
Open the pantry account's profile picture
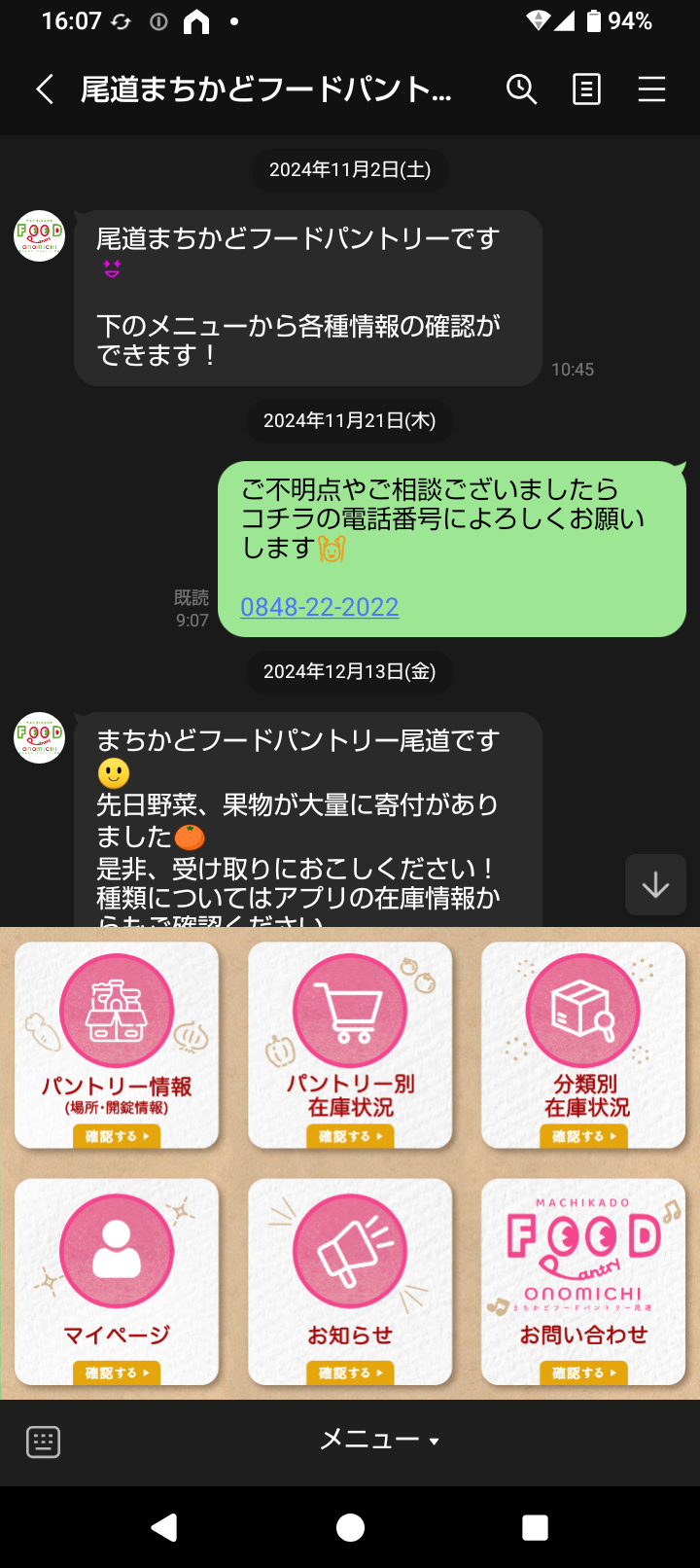point(39,236)
